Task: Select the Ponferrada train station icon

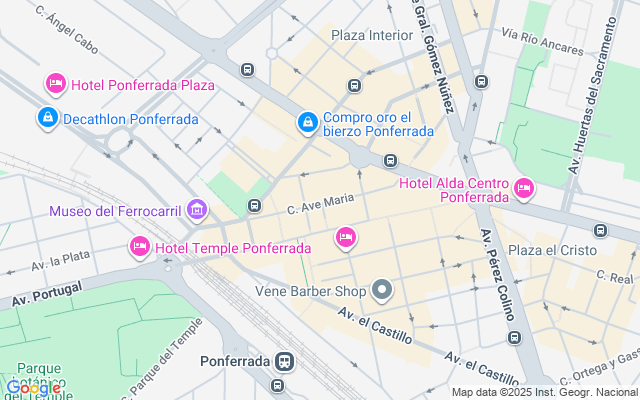Action: (x=286, y=361)
